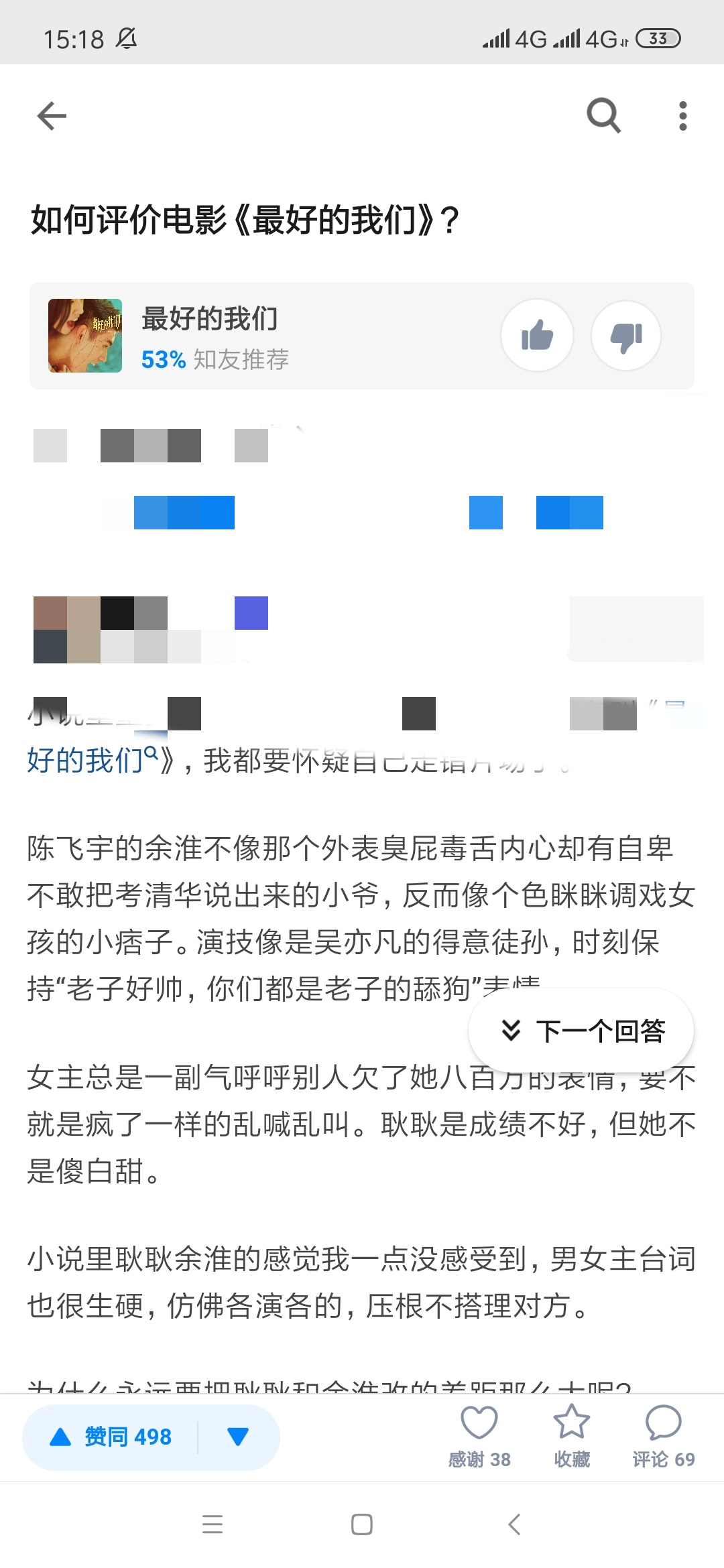Open recent apps from system navigation

213,1524
